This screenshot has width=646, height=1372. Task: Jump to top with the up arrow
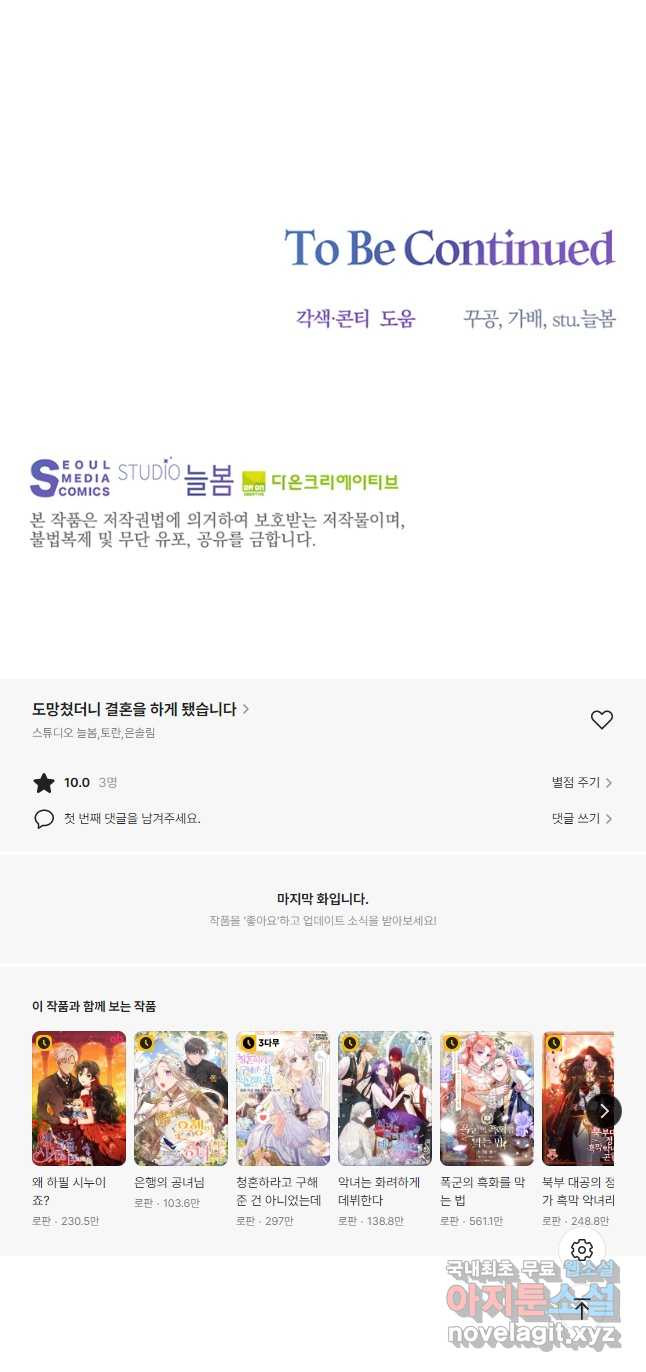coord(582,1309)
